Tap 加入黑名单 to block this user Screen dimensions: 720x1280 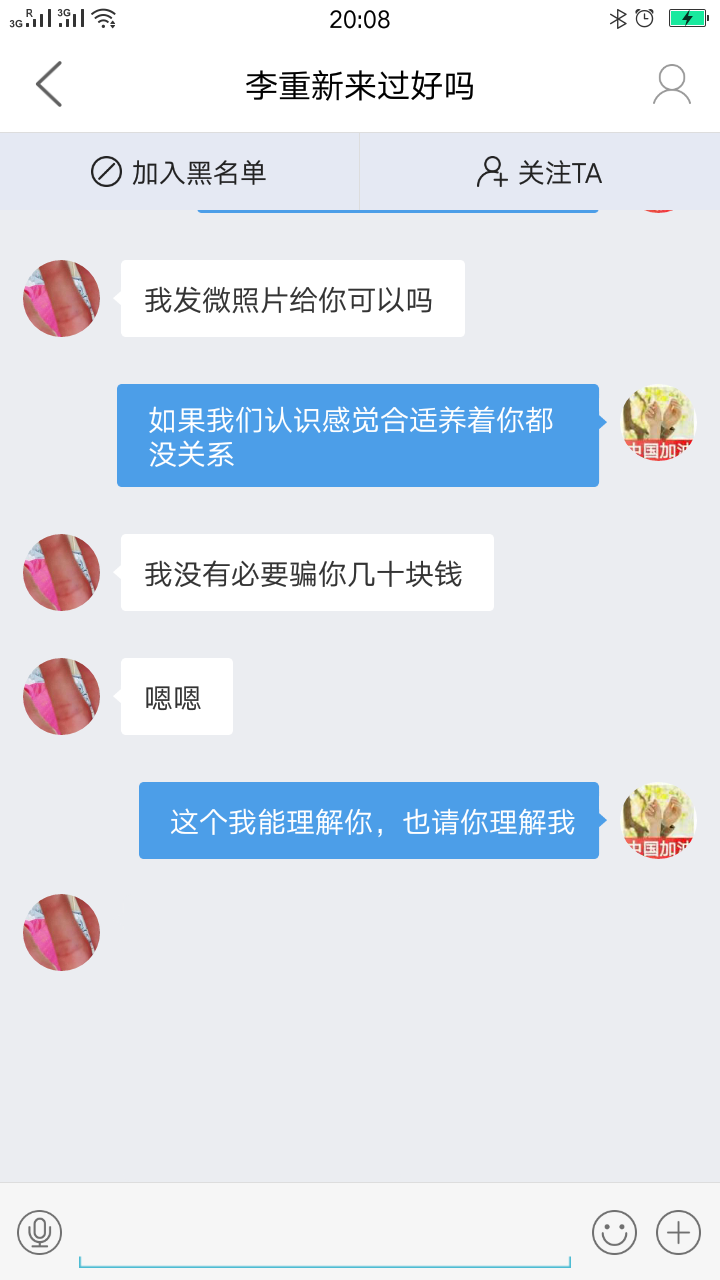tap(180, 172)
